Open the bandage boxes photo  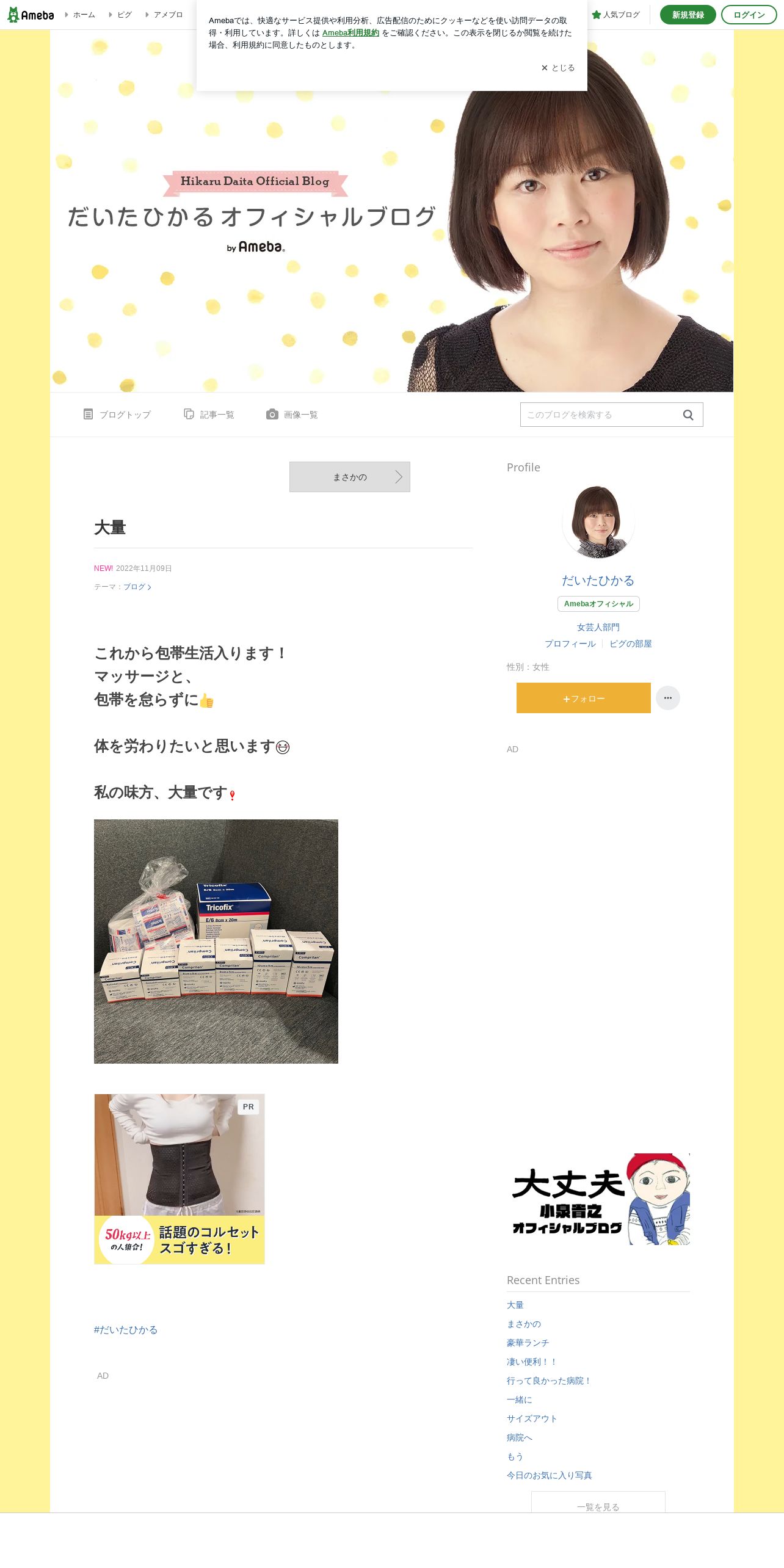point(216,942)
